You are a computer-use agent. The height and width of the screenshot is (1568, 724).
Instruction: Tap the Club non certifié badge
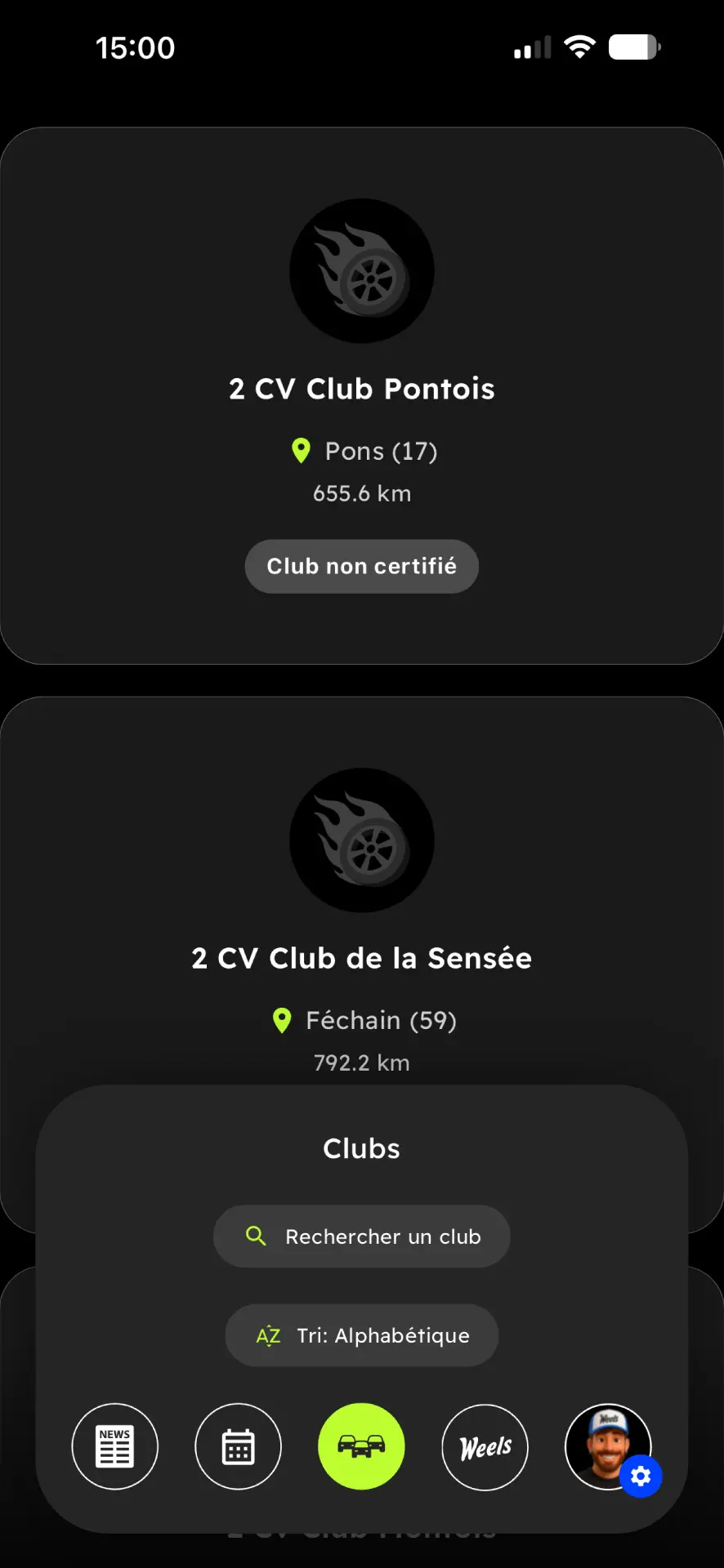(x=361, y=566)
